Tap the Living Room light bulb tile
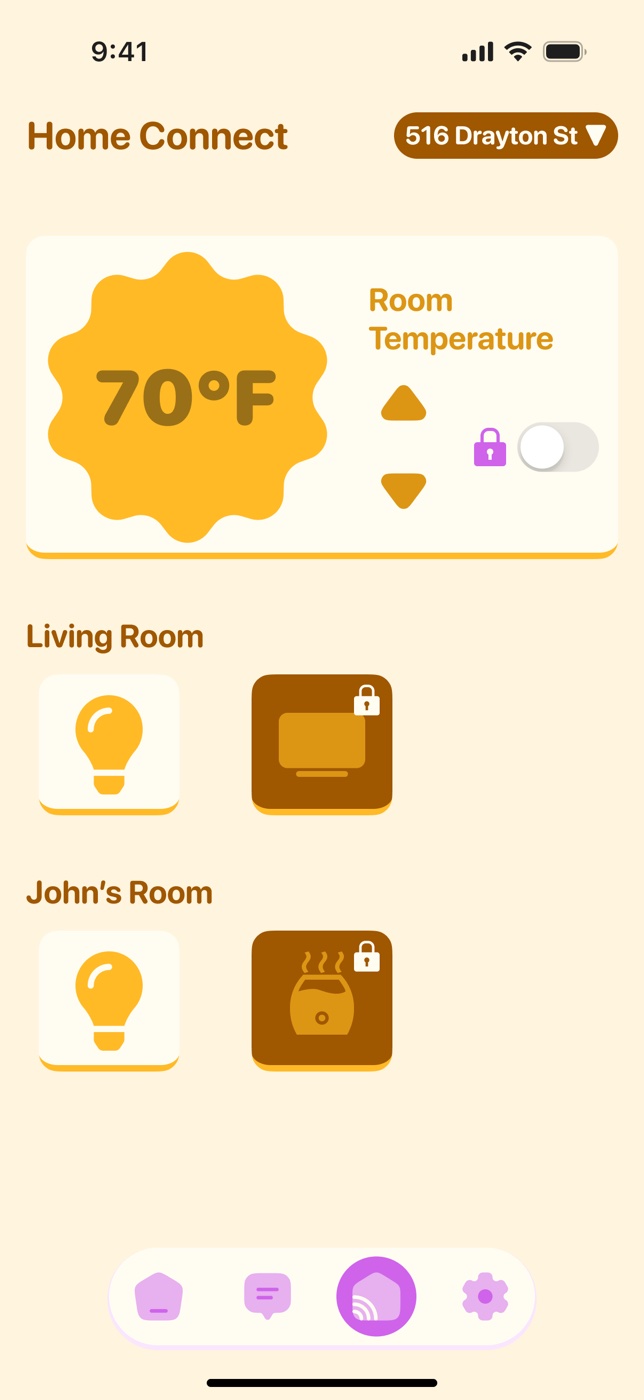This screenshot has width=644, height=1400. click(x=109, y=743)
